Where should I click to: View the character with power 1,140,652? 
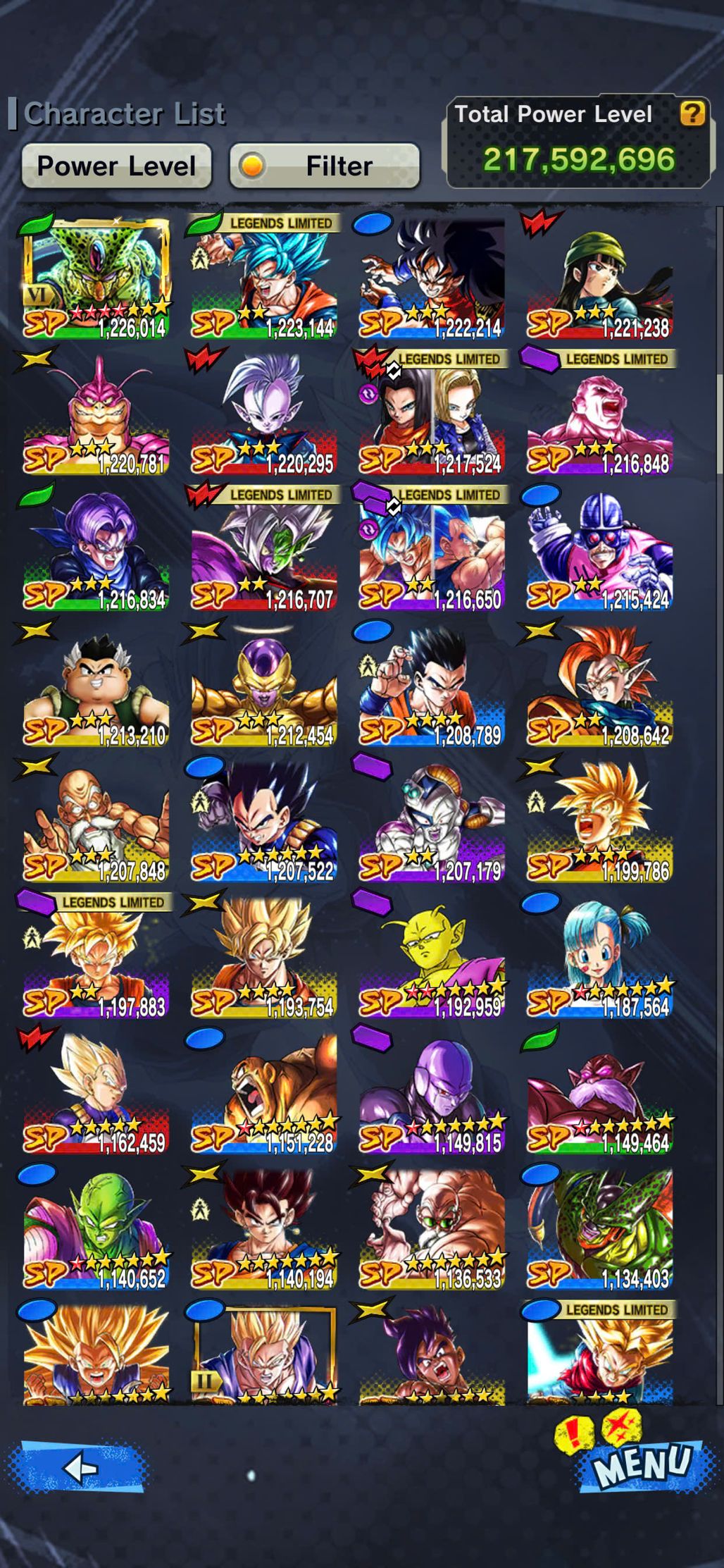pos(96,1231)
